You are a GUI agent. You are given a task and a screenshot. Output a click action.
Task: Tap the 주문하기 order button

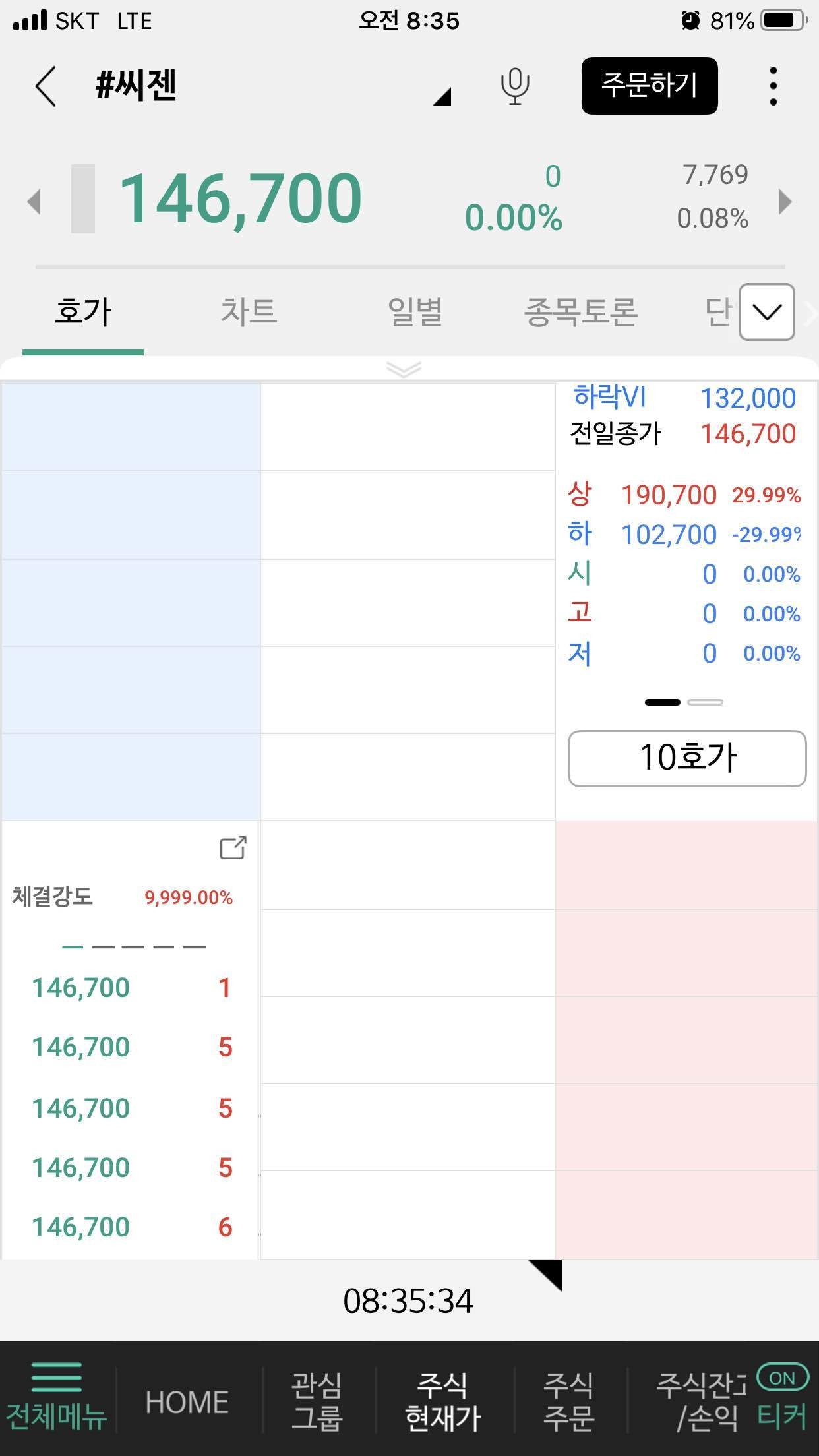(649, 86)
